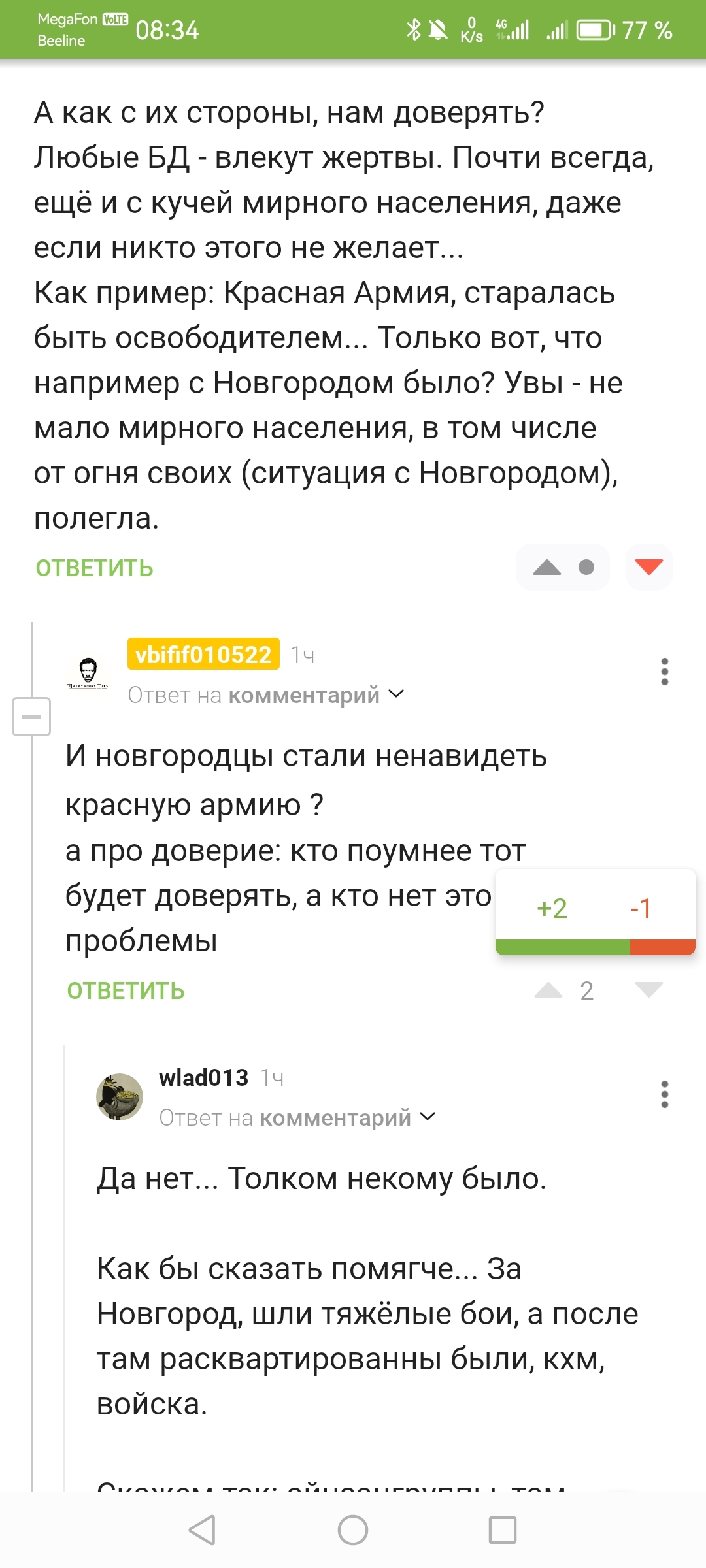Downvote vbifif010522's comment
This screenshot has height=1568, width=706.
click(648, 990)
